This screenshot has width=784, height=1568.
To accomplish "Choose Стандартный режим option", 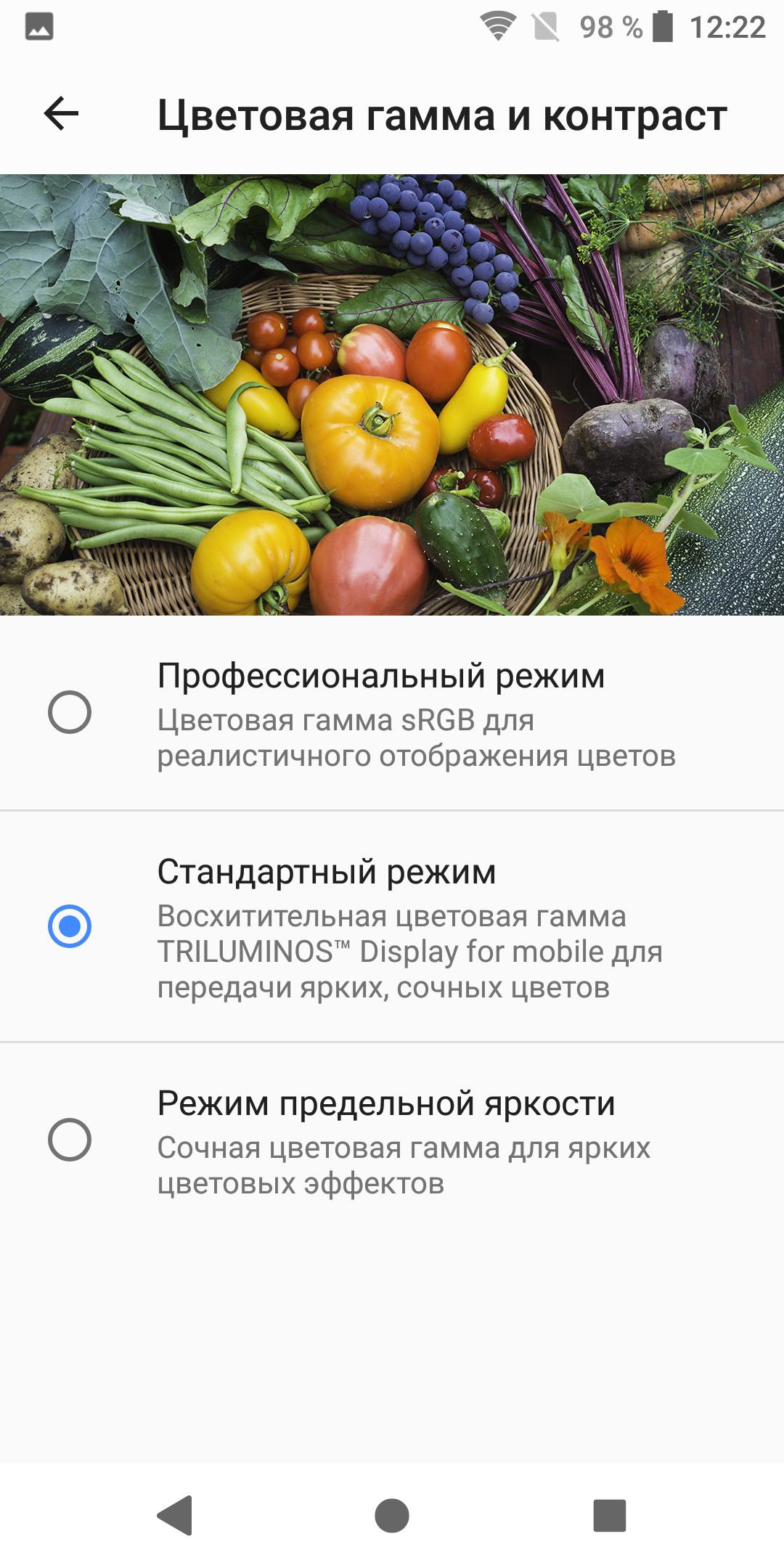I will click(x=70, y=926).
